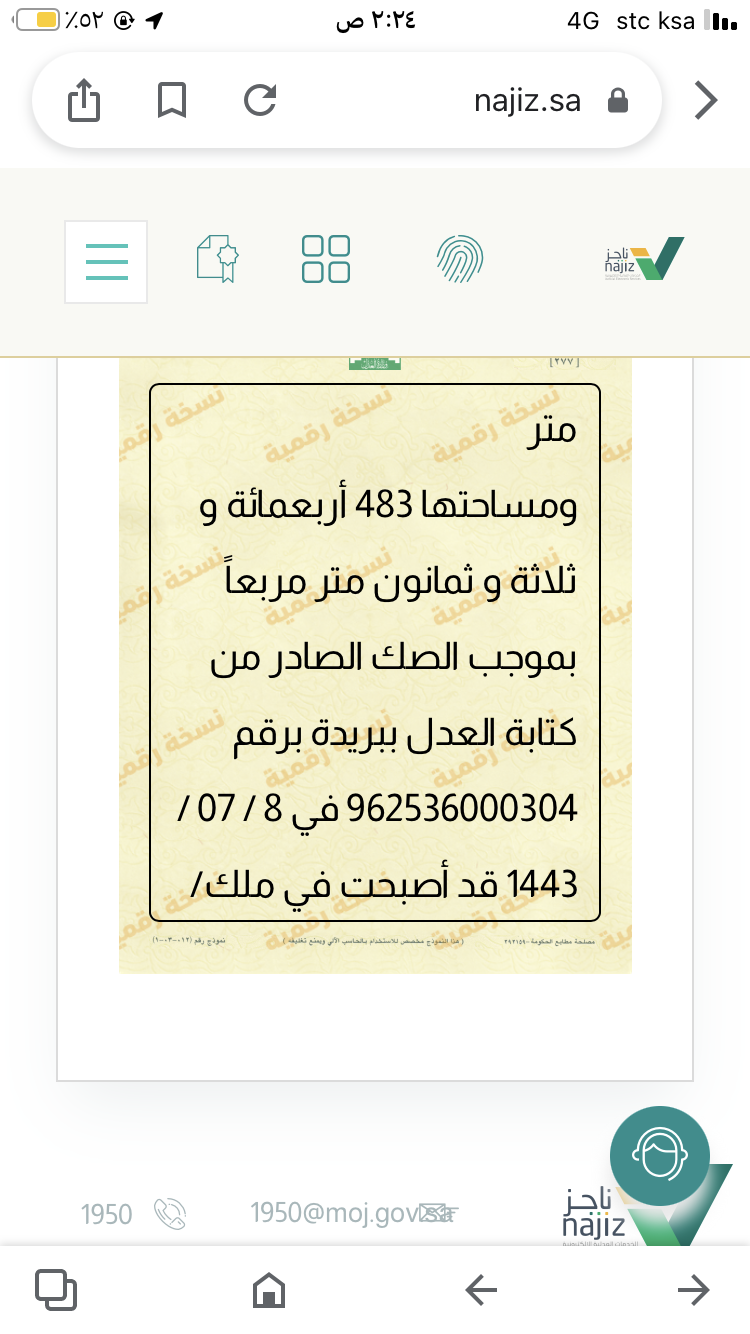Tap the chevron beside address bar
Image resolution: width=750 pixels, height=1334 pixels.
point(706,101)
